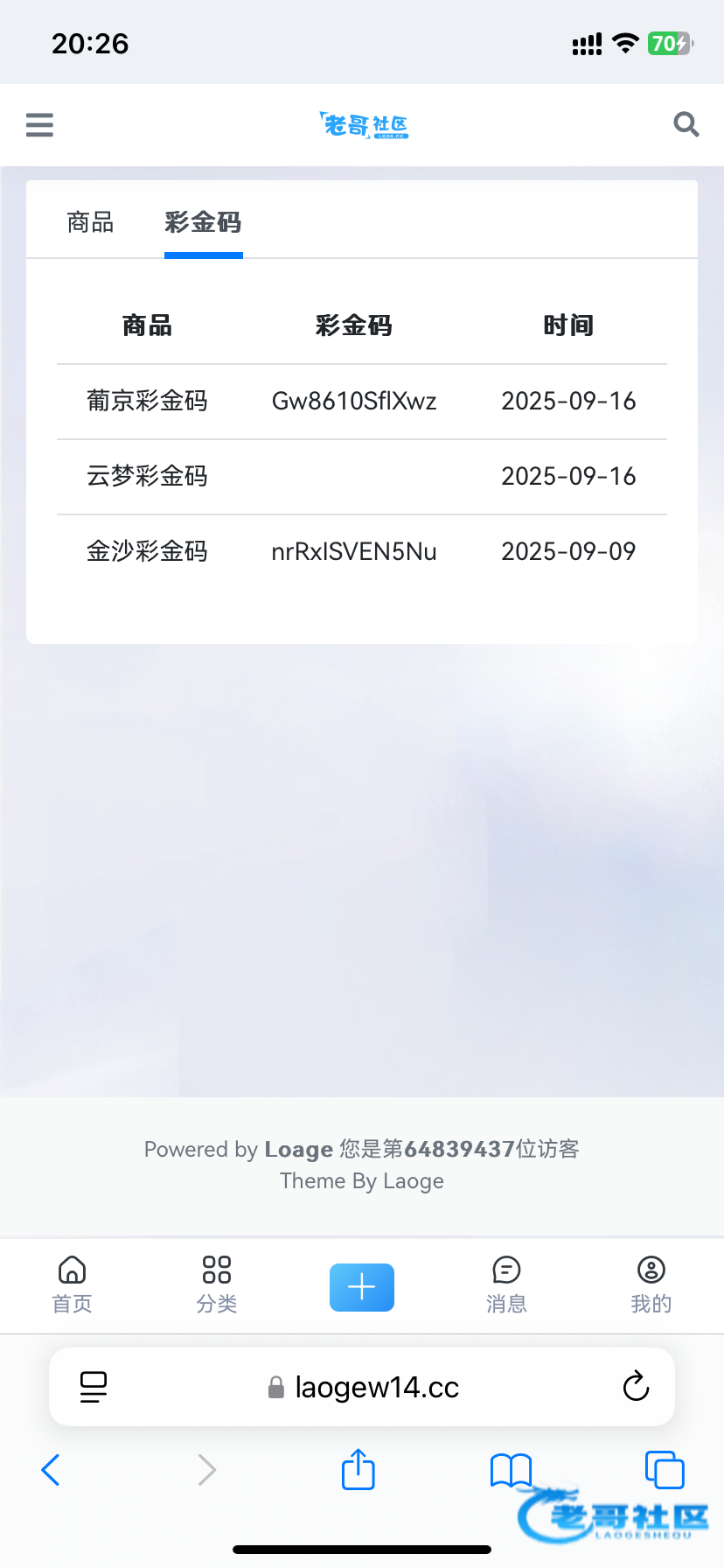Open Safari bookmarks

511,1470
